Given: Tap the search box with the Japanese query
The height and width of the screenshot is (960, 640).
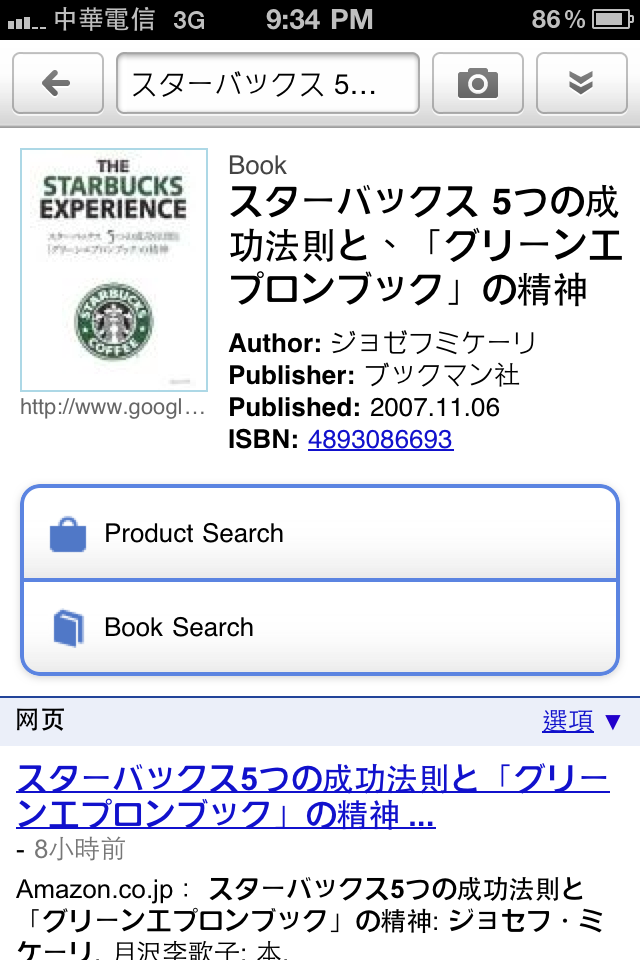Looking at the screenshot, I should coord(268,83).
